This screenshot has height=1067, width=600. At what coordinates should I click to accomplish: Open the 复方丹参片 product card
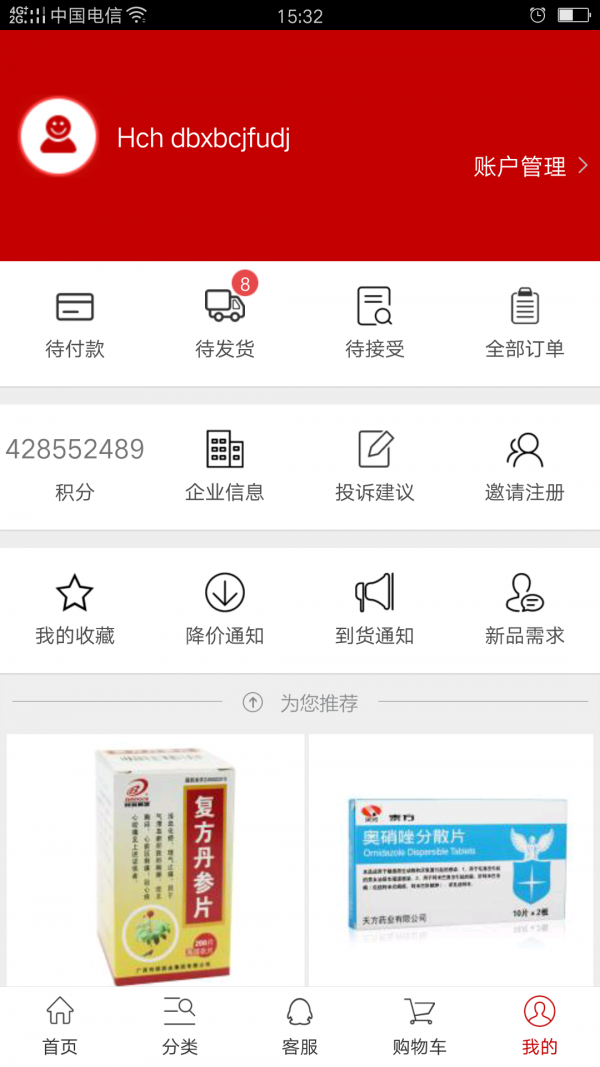(155, 860)
